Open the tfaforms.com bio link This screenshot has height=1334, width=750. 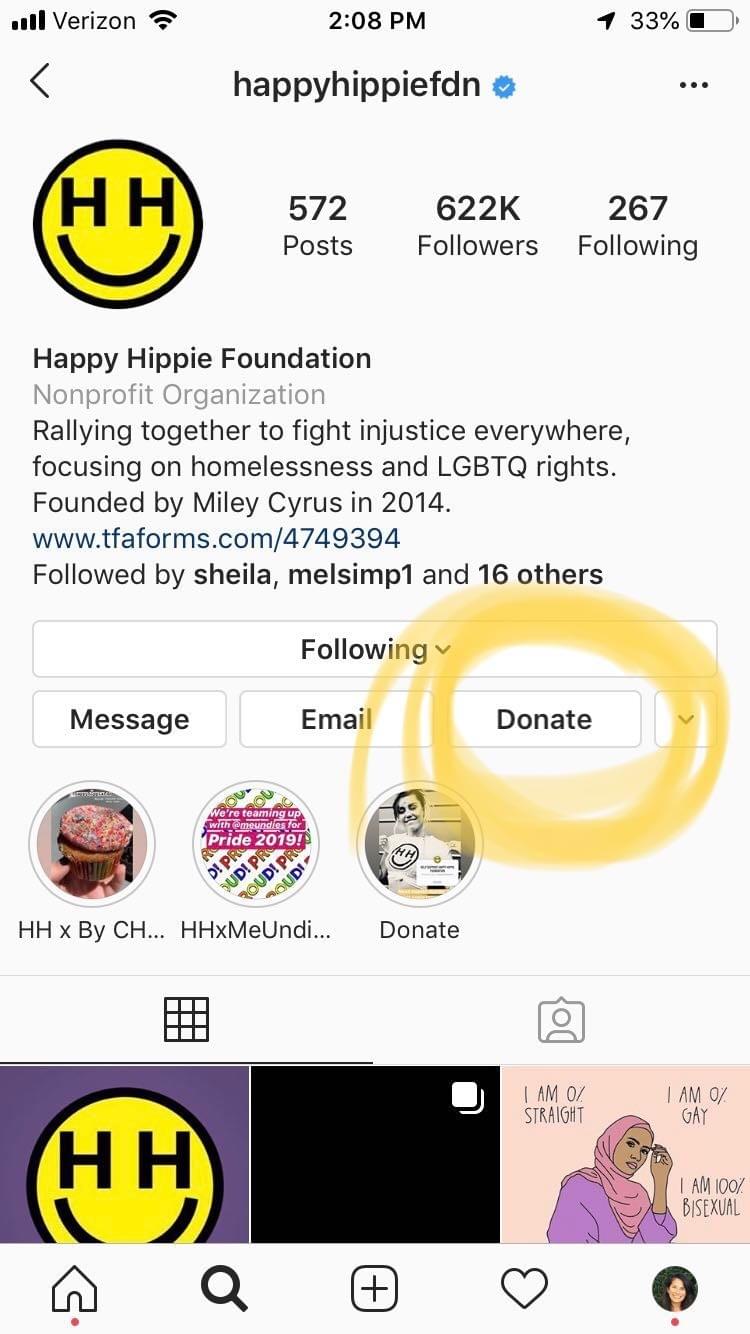point(216,538)
